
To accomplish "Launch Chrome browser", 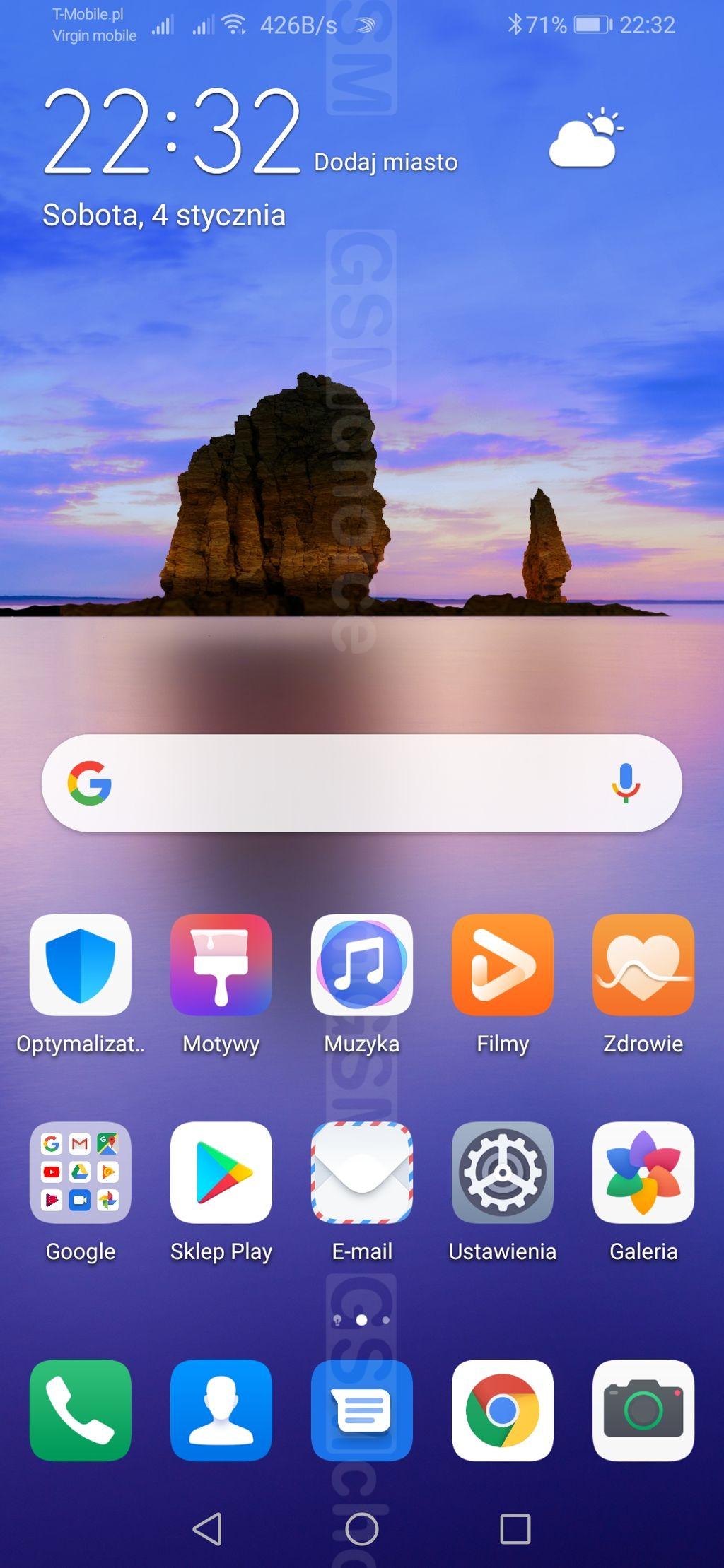I will 502,1410.
